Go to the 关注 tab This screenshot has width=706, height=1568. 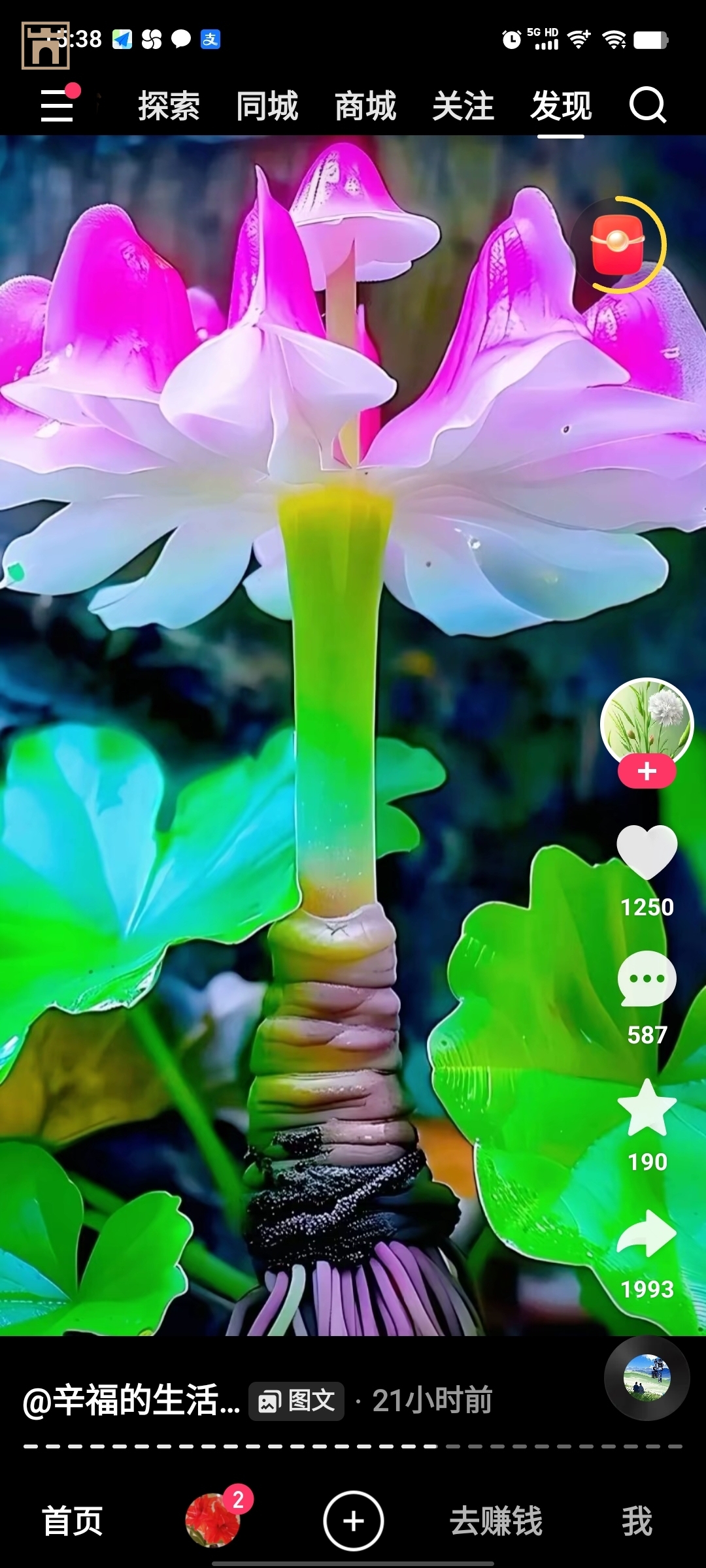tap(463, 106)
